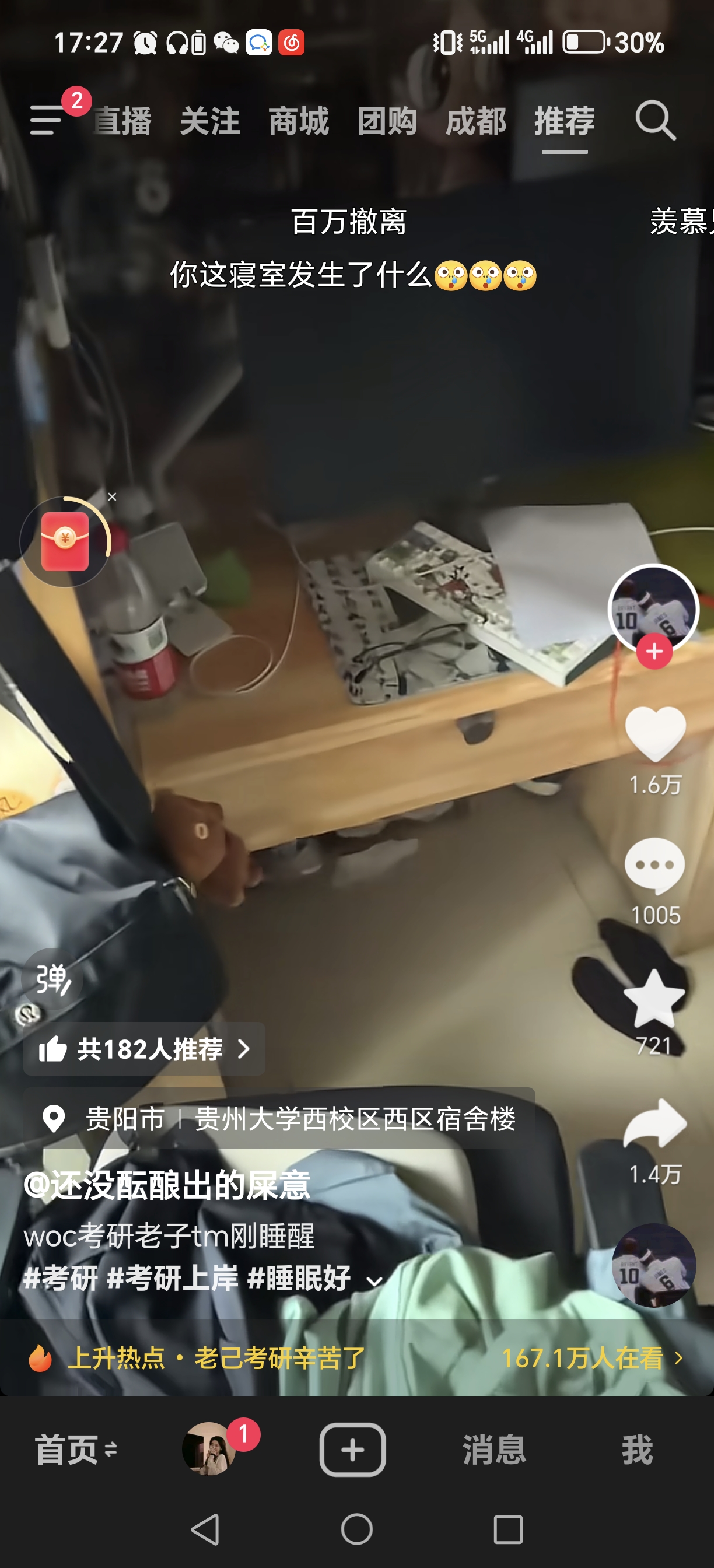Open the red envelope reward
The width and height of the screenshot is (714, 1568).
point(65,541)
